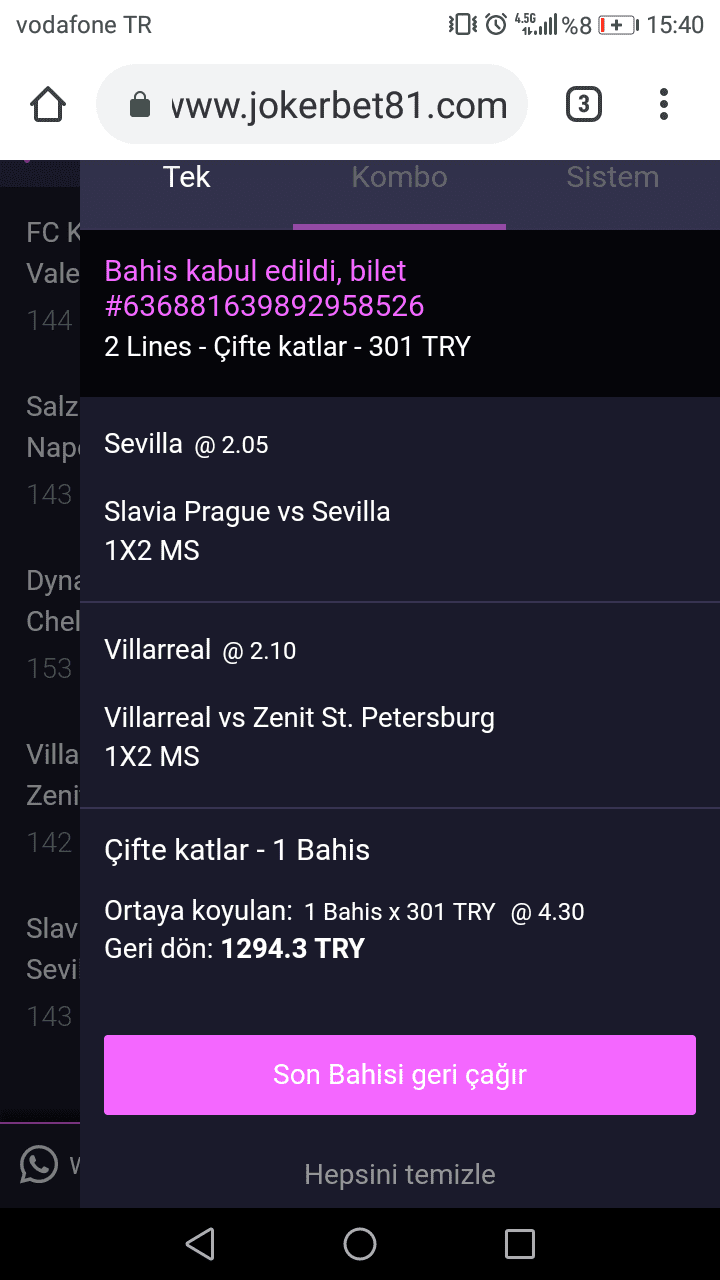Open the browser overflow menu
The width and height of the screenshot is (720, 1280).
point(664,104)
